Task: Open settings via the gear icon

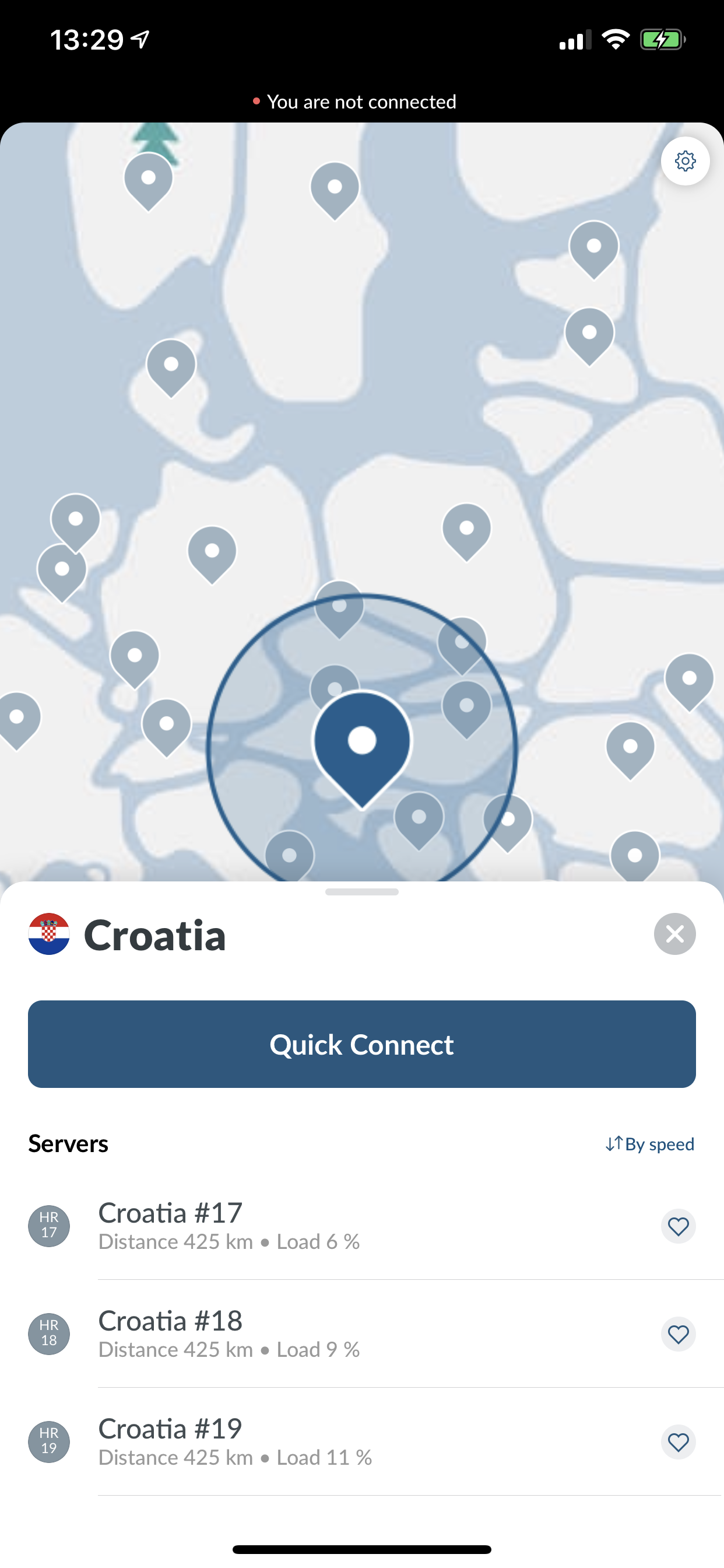Action: [685, 162]
